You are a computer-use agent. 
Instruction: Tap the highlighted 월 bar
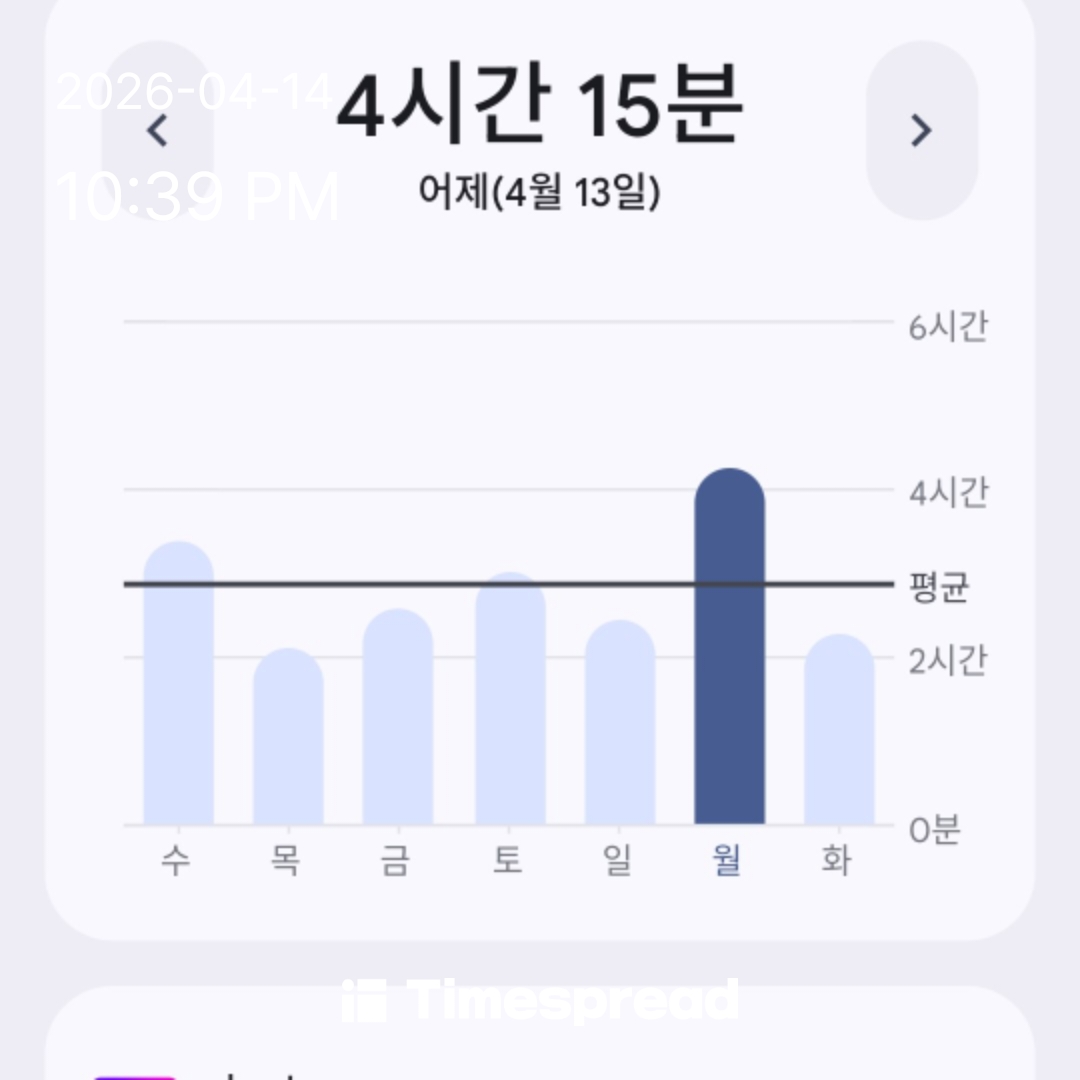pos(730,650)
